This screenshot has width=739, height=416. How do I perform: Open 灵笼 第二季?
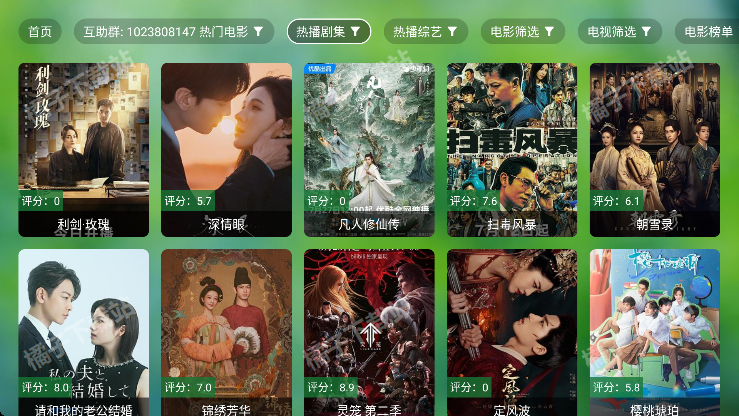(x=369, y=332)
